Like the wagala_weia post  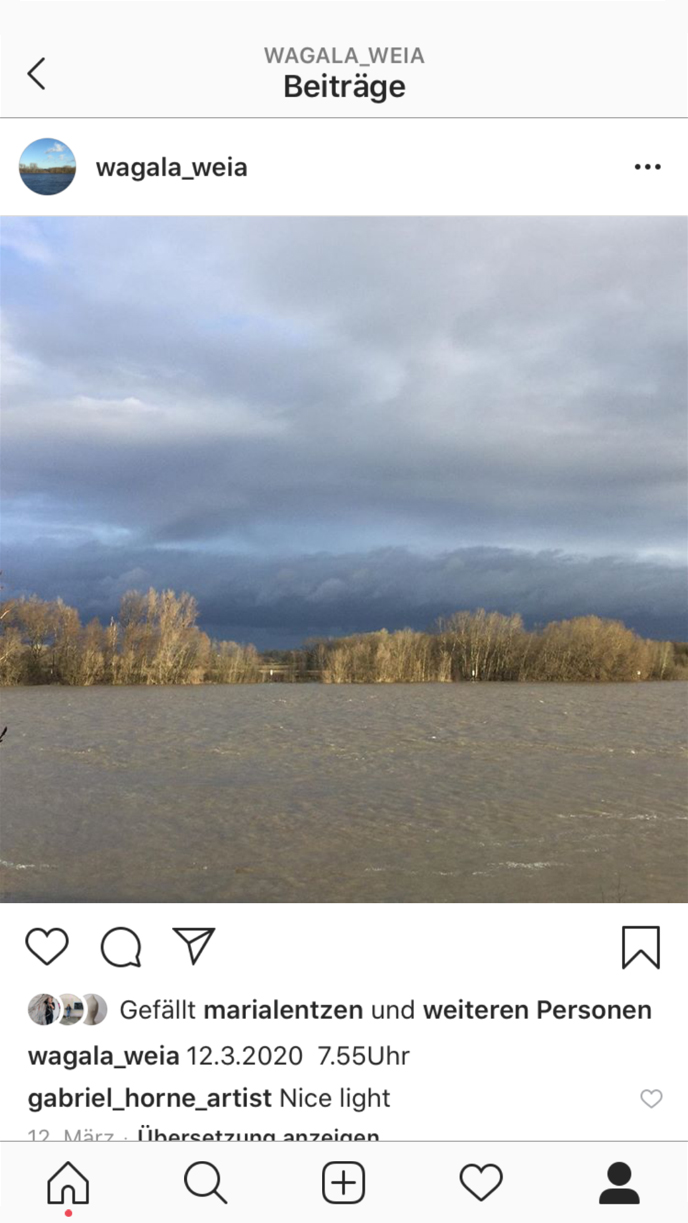pyautogui.click(x=47, y=946)
